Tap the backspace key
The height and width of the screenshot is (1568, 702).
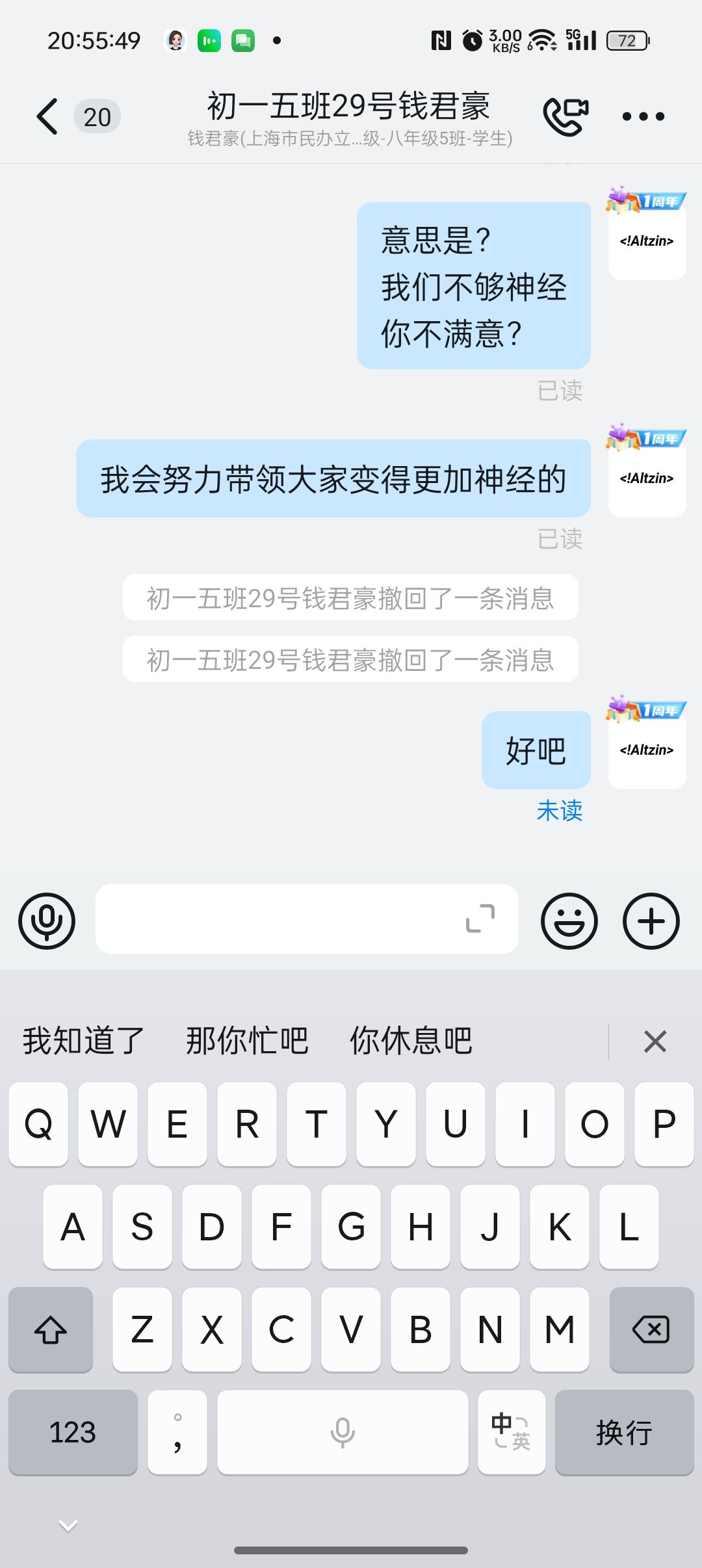point(651,1329)
